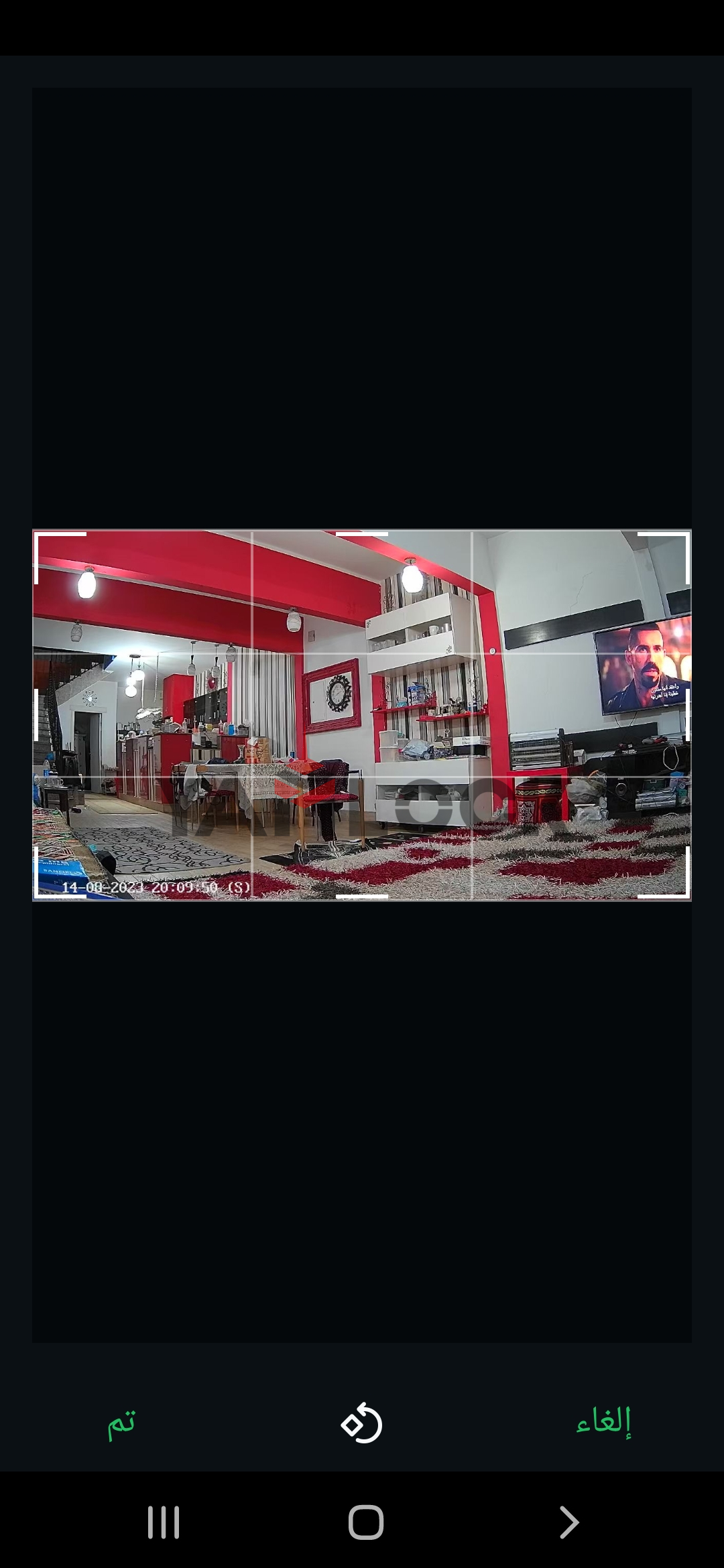The height and width of the screenshot is (1568, 724).
Task: Cancel cropping with إلغاء
Action: coord(603,1421)
